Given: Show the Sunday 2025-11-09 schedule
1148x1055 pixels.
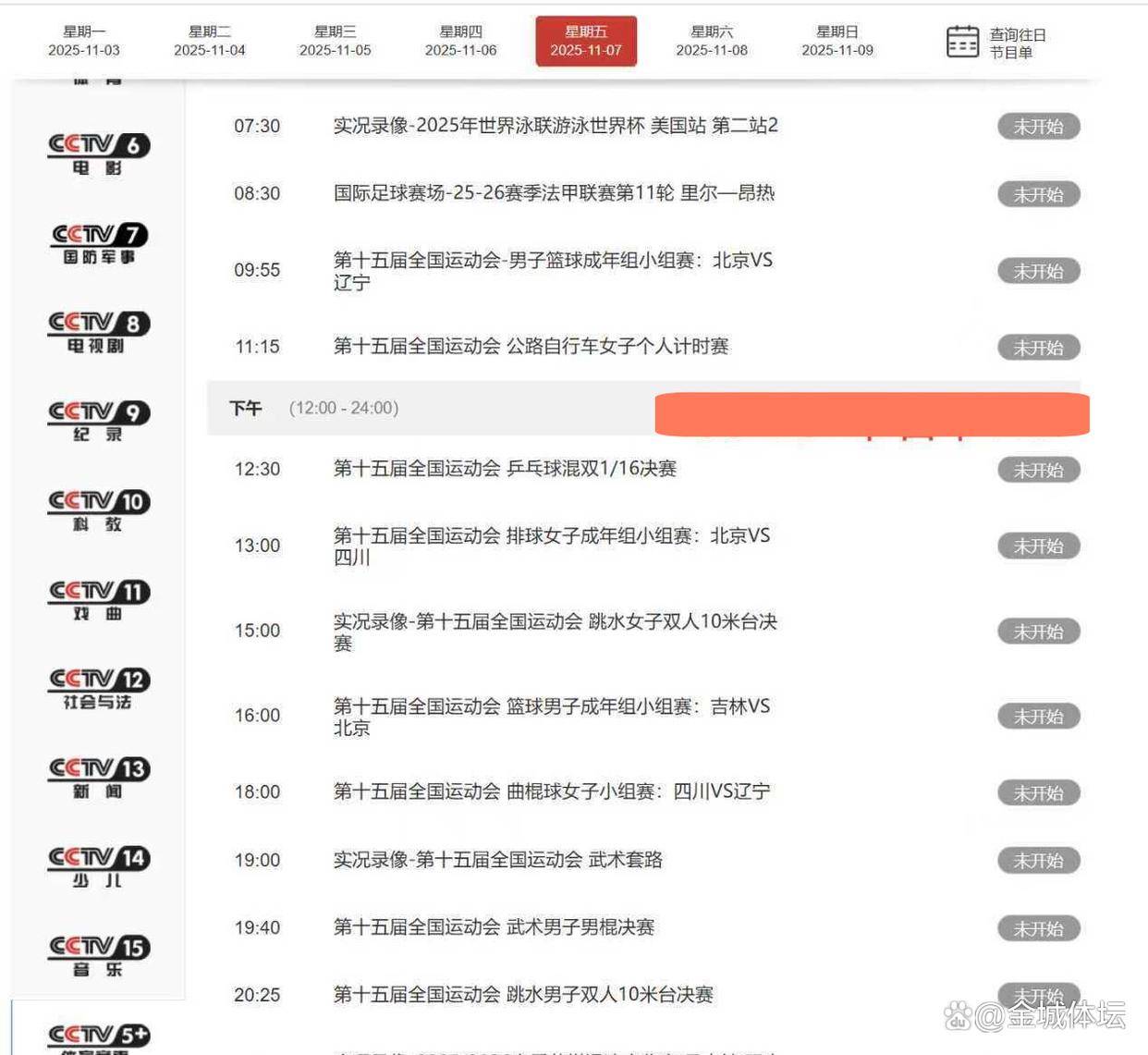Looking at the screenshot, I should tap(837, 42).
